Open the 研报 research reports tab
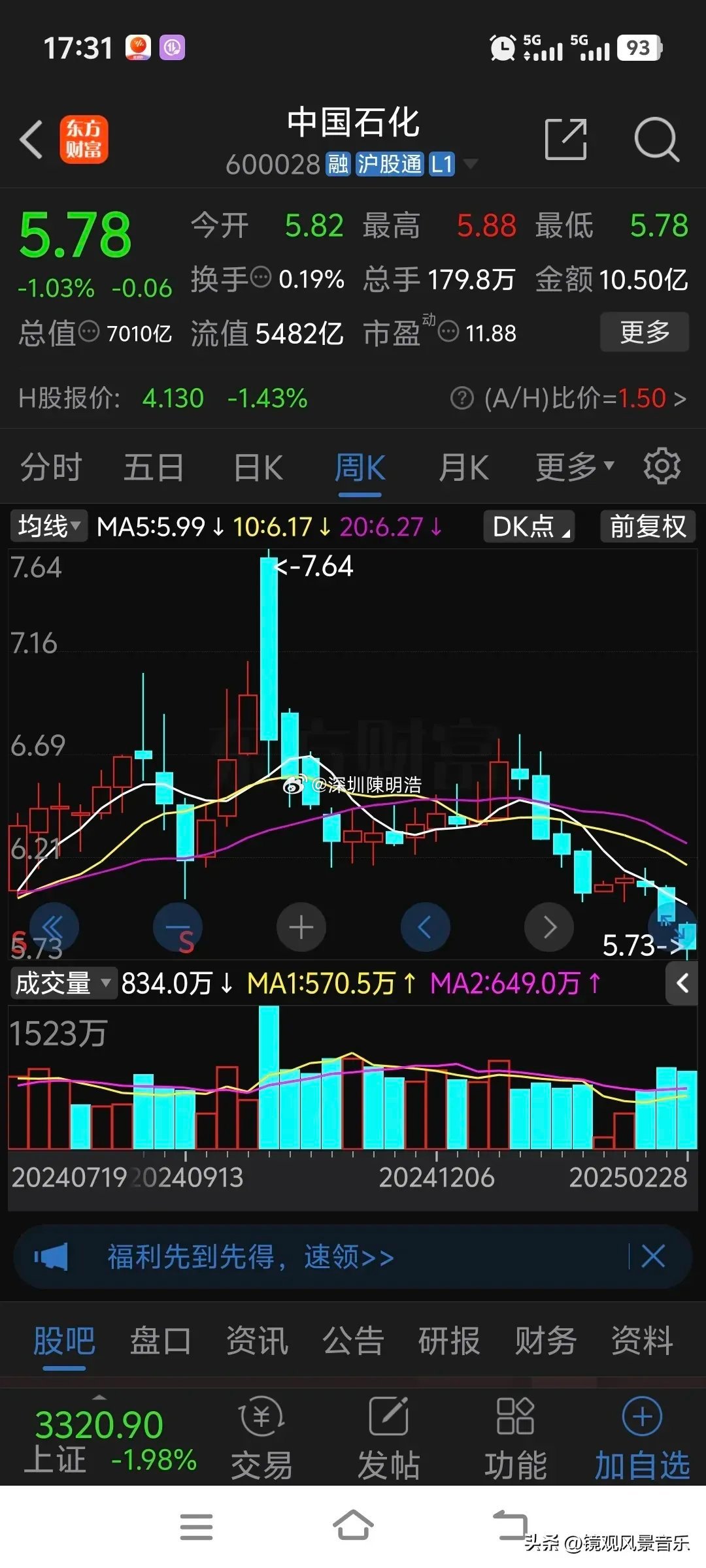The image size is (706, 1568). [x=450, y=1339]
